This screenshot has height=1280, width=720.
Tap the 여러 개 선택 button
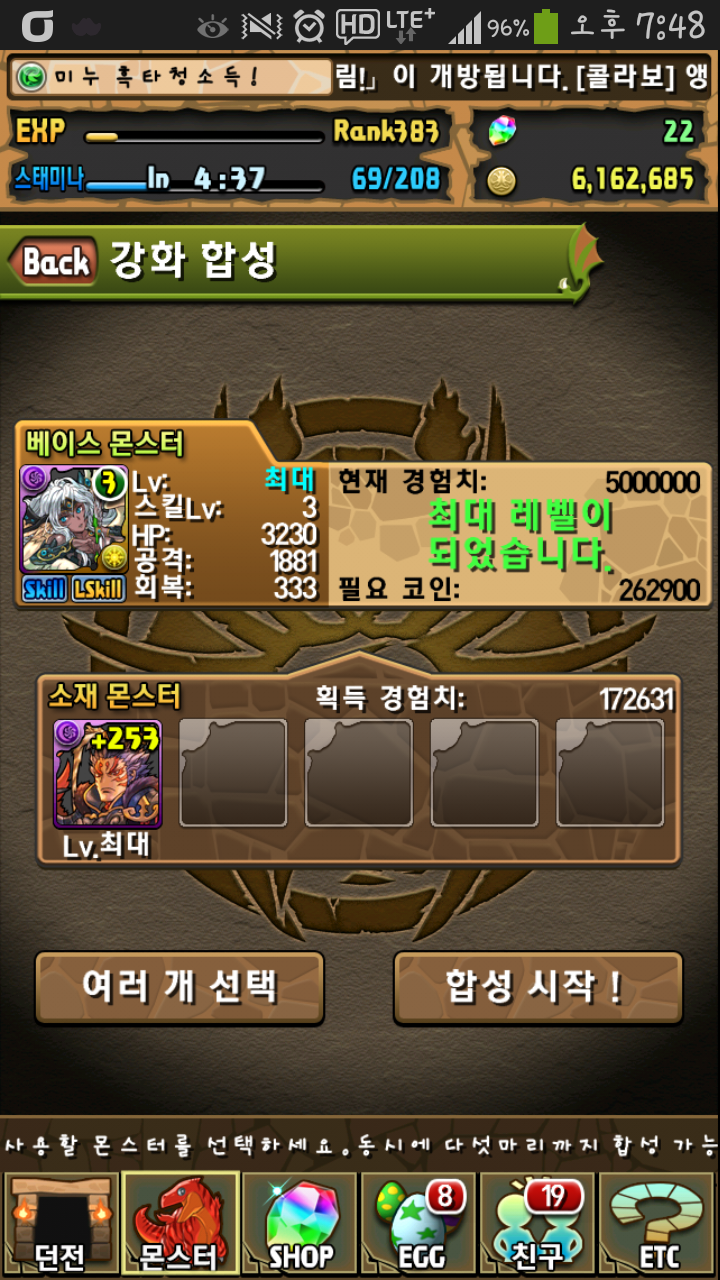[180, 987]
